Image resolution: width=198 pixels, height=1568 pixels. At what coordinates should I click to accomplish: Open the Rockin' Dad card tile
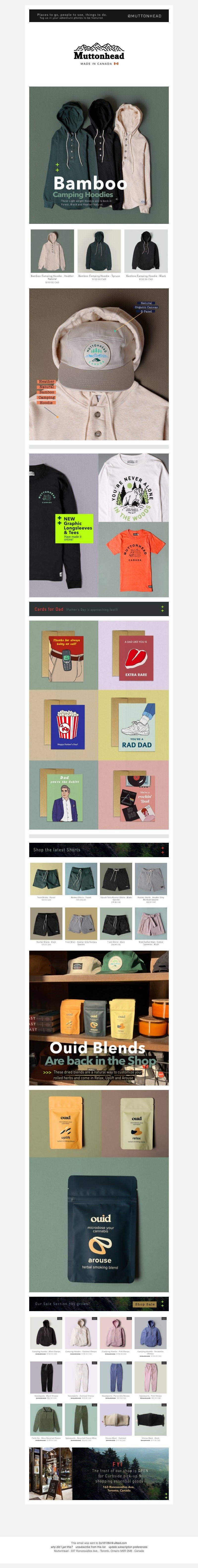pos(134,795)
